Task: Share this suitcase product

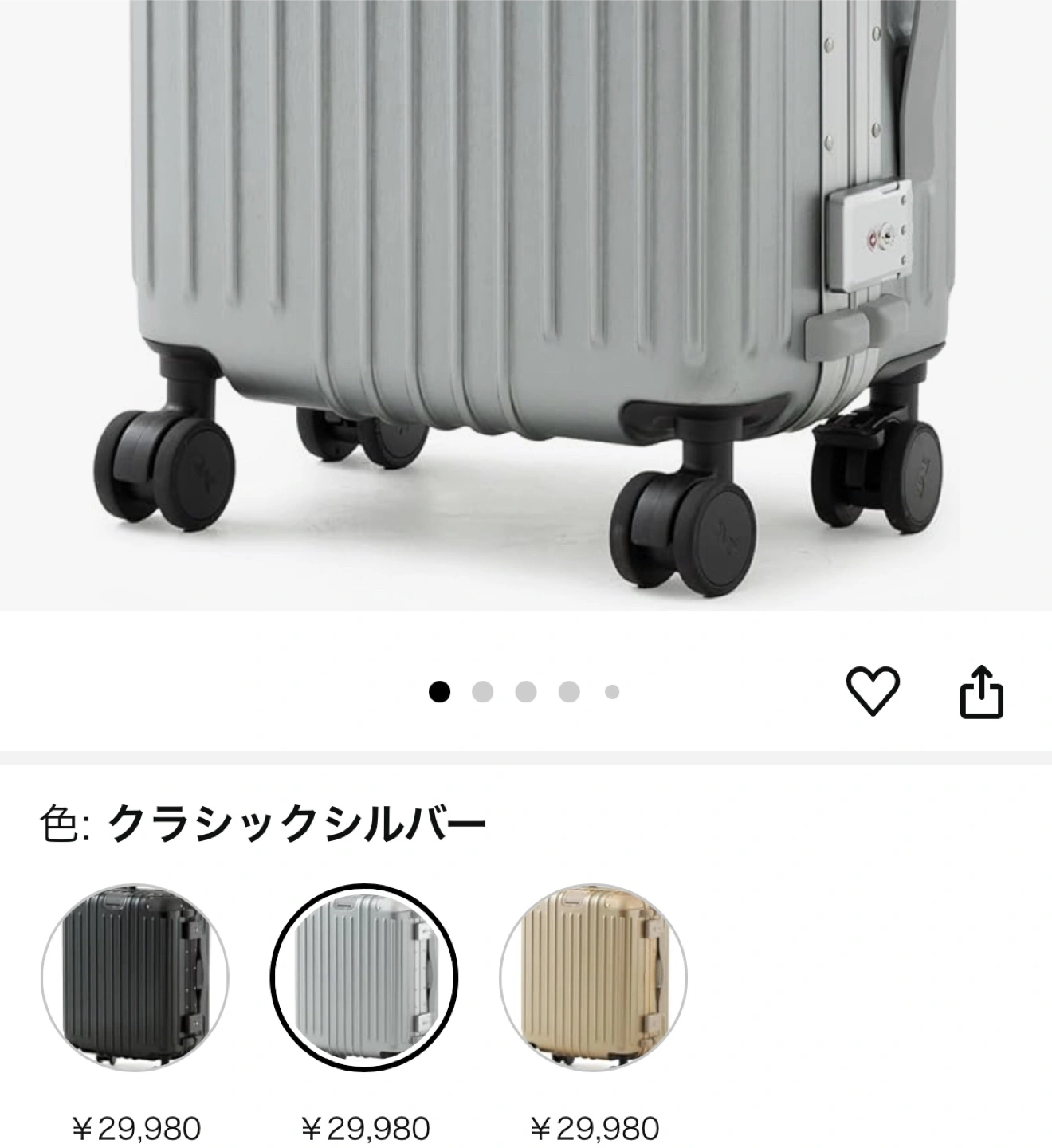Action: click(x=980, y=692)
